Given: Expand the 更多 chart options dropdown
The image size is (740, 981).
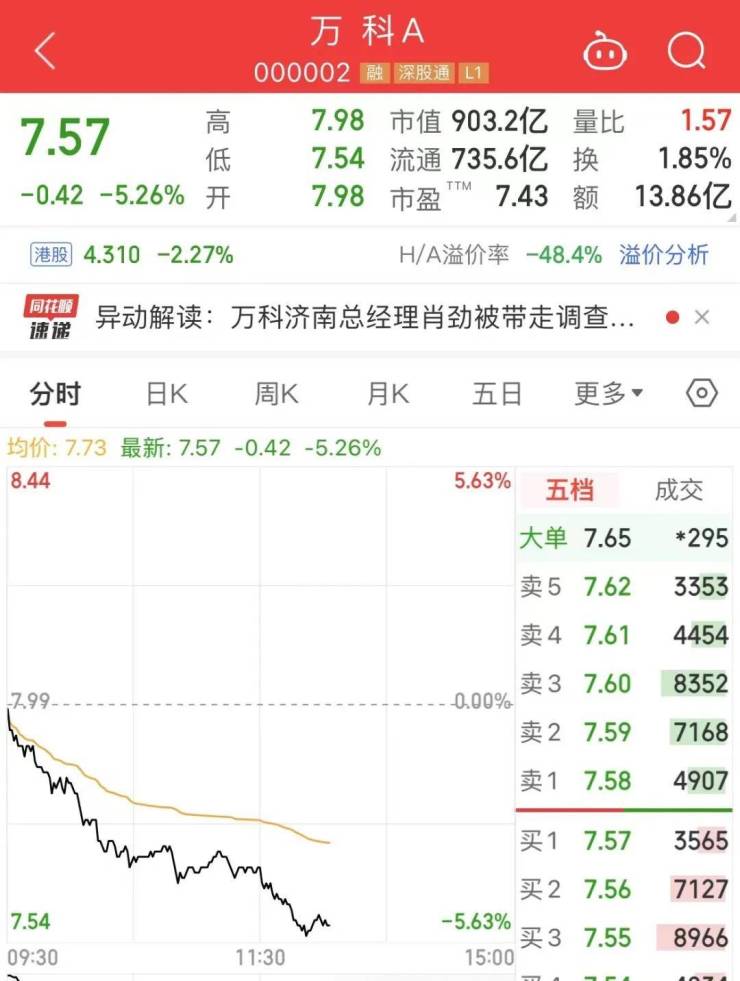Looking at the screenshot, I should click(608, 393).
